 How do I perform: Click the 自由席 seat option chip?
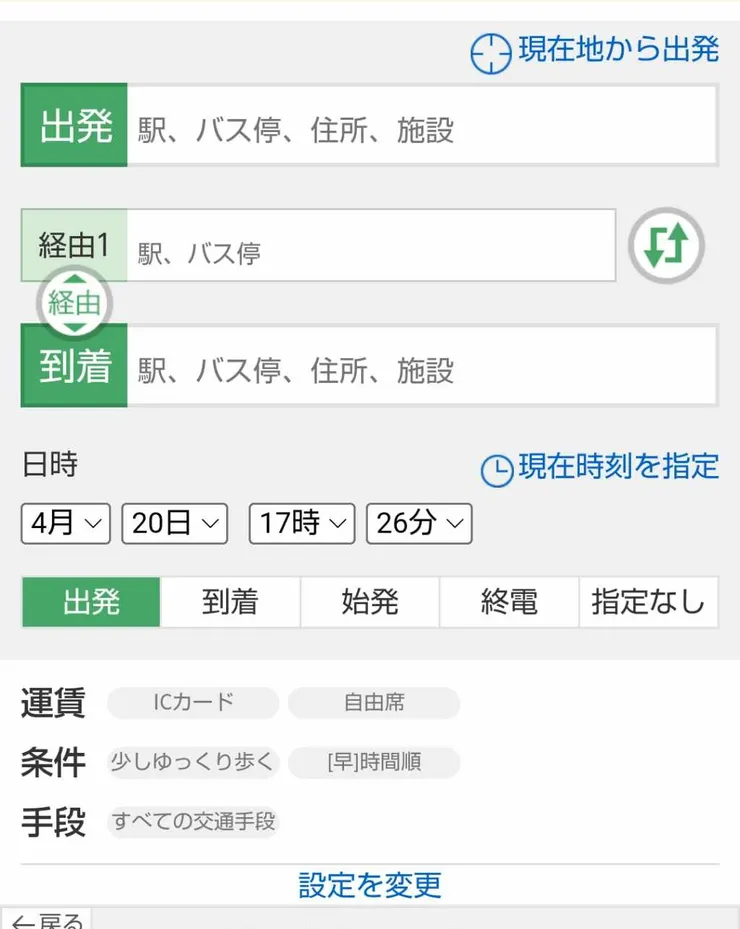pyautogui.click(x=374, y=703)
